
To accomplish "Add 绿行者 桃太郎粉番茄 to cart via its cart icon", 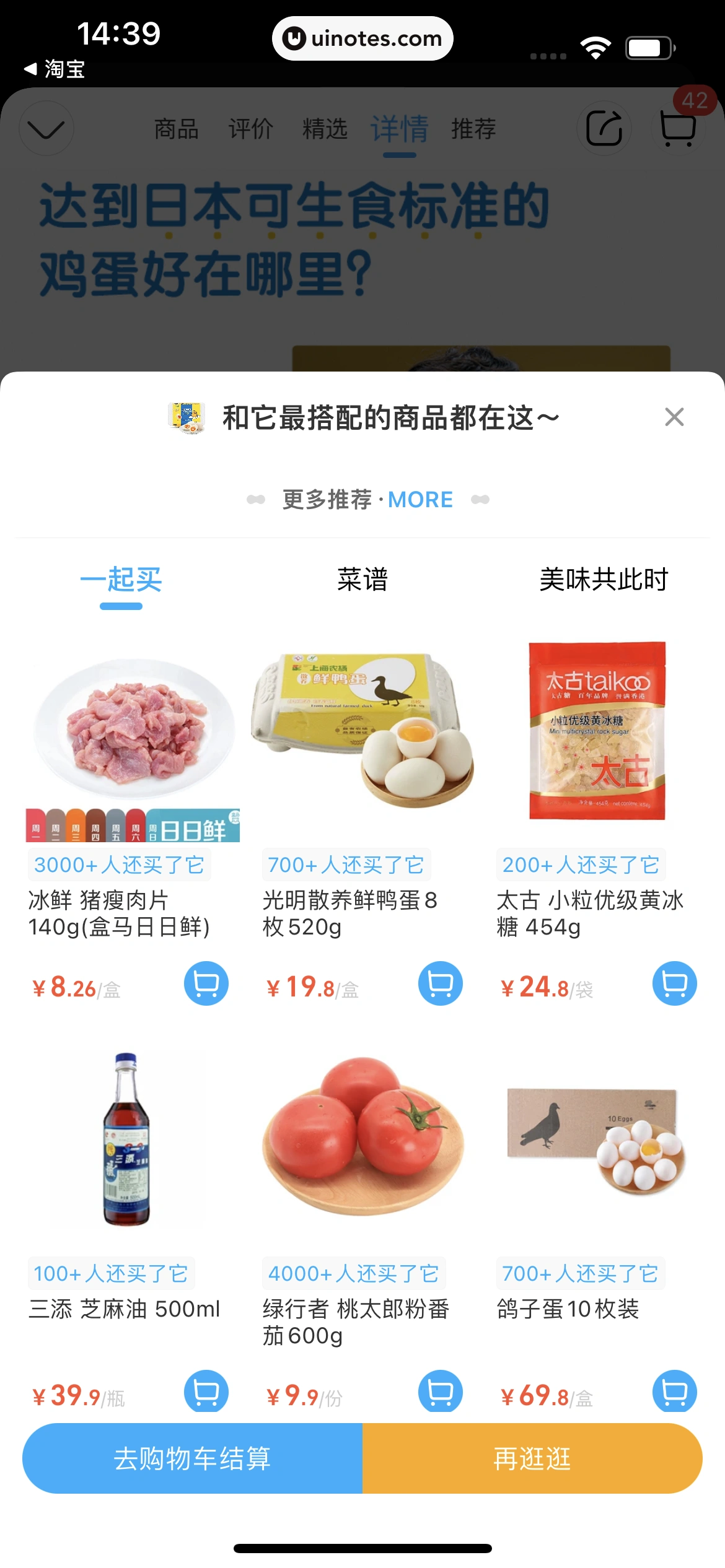I will point(439,1392).
